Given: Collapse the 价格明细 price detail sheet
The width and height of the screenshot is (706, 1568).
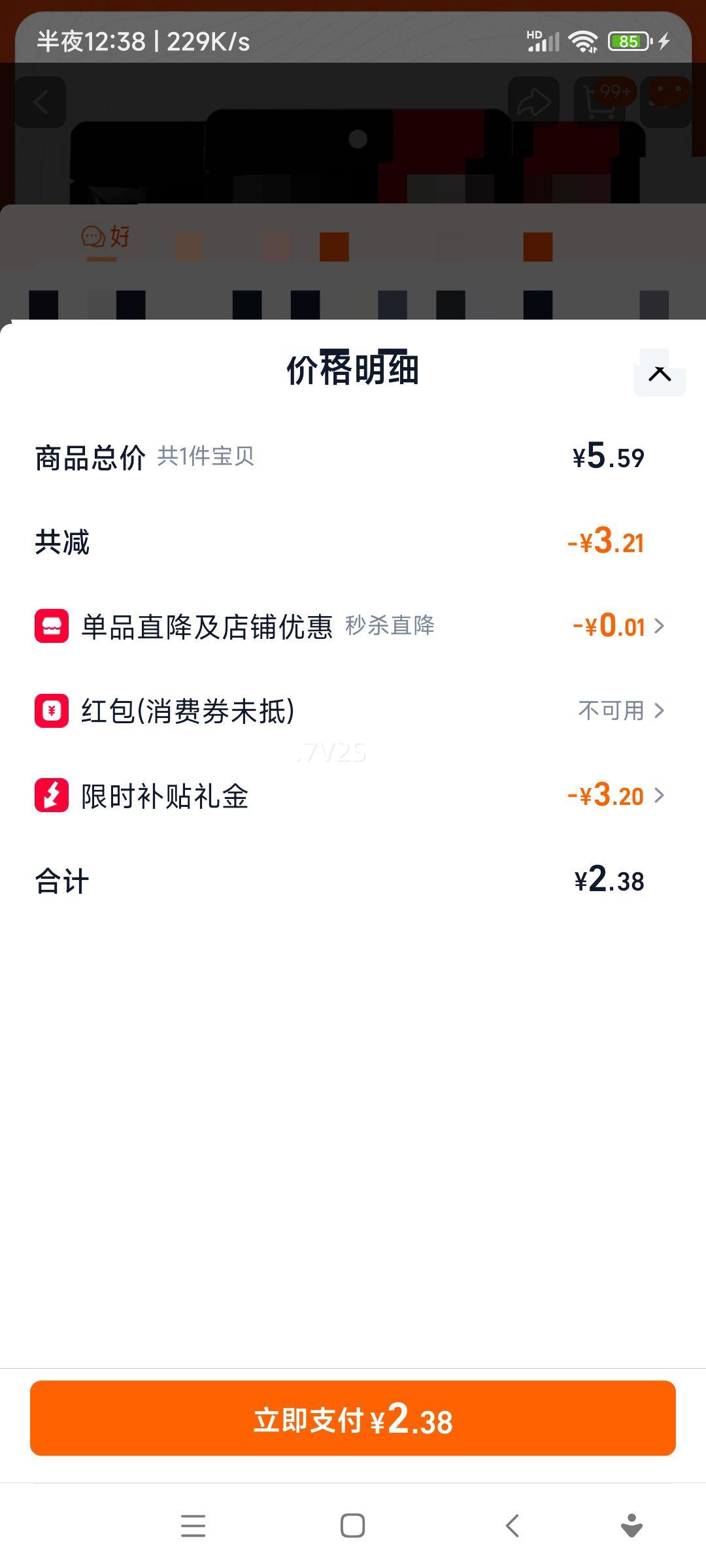Looking at the screenshot, I should coord(659,373).
